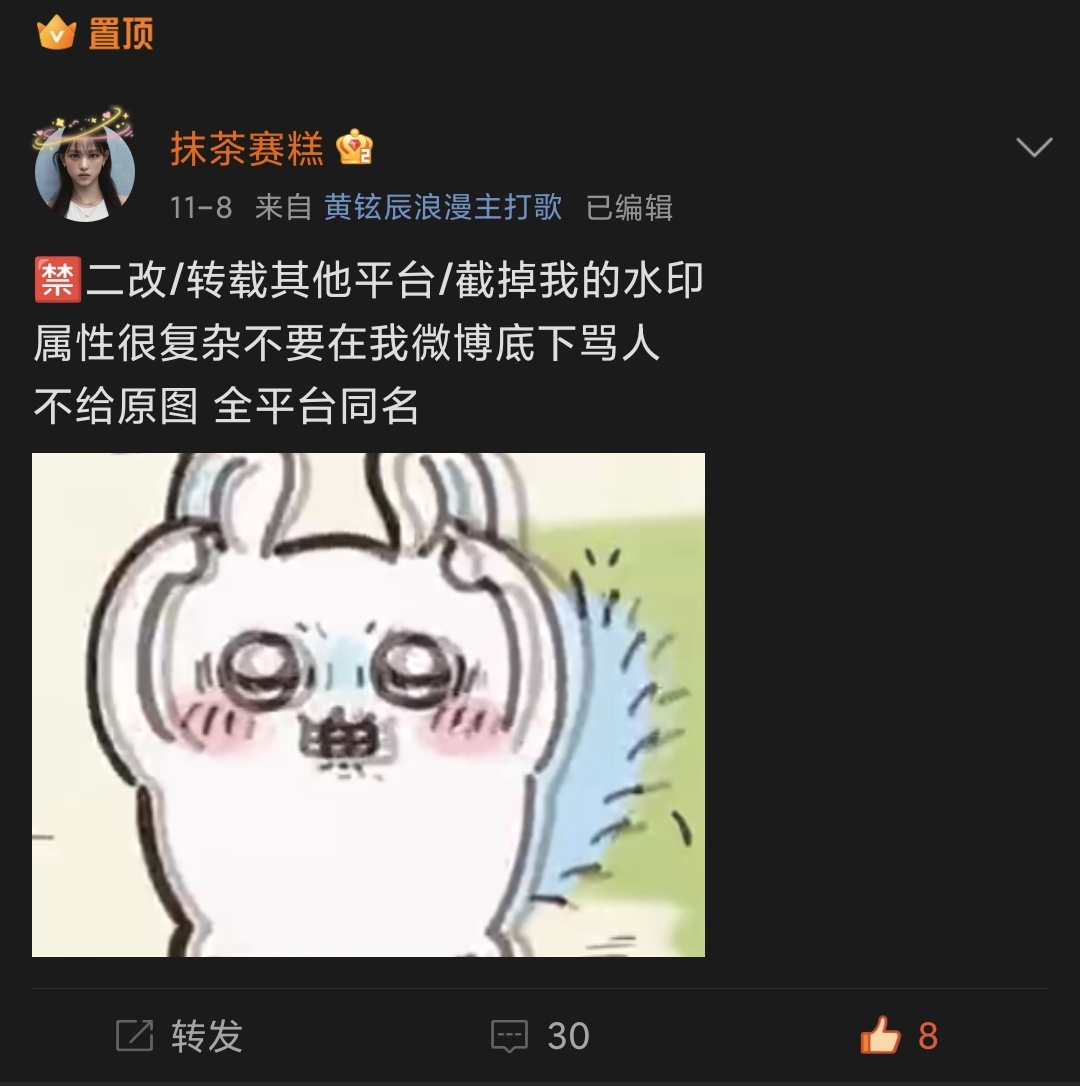Tap the username 抹茶赛糕
This screenshot has height=1086, width=1080.
pos(247,150)
